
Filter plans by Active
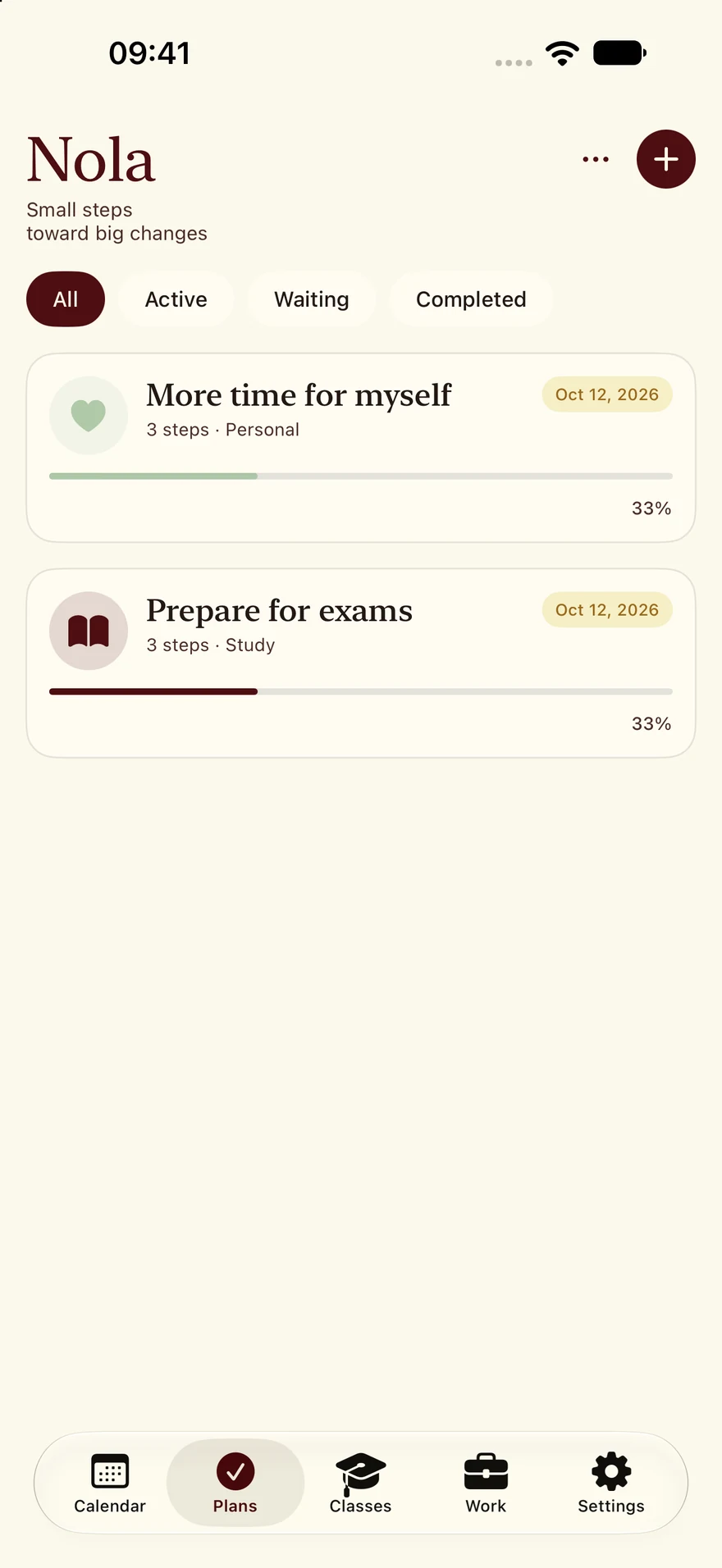click(176, 299)
